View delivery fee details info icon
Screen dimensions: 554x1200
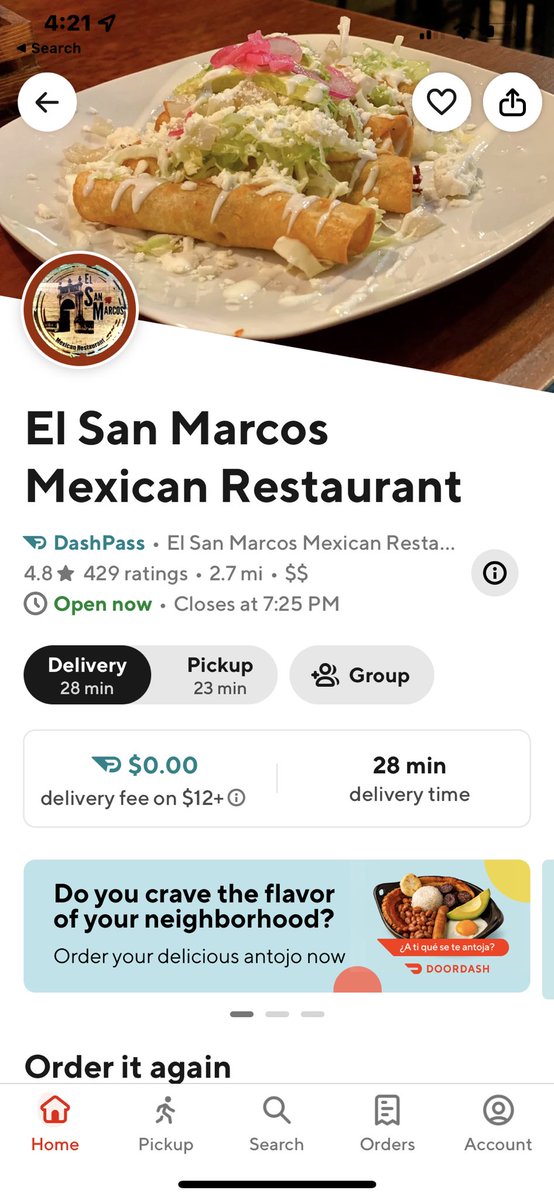pyautogui.click(x=237, y=797)
